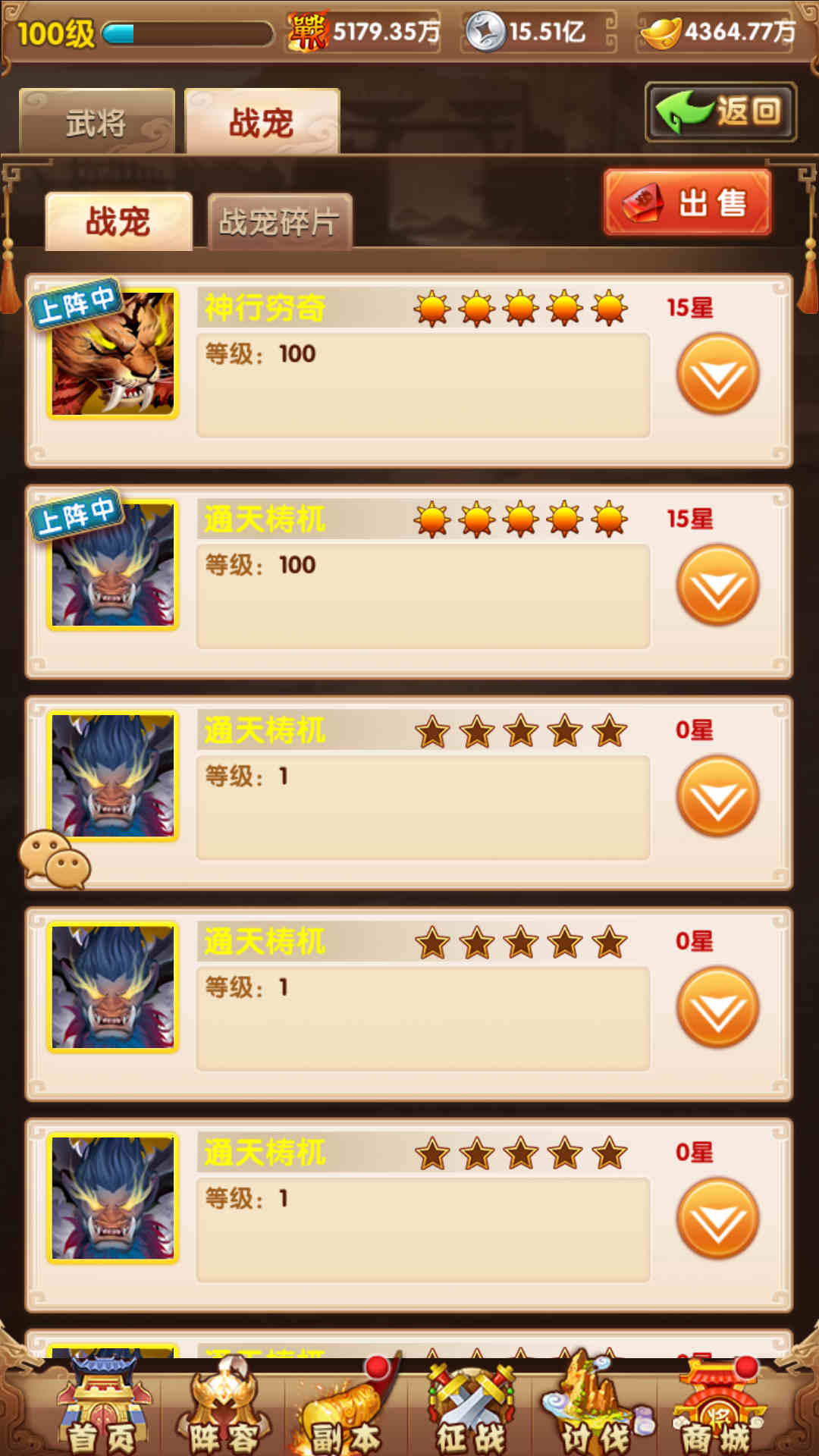
Task: Tap the red 出售 sell button
Action: (687, 202)
